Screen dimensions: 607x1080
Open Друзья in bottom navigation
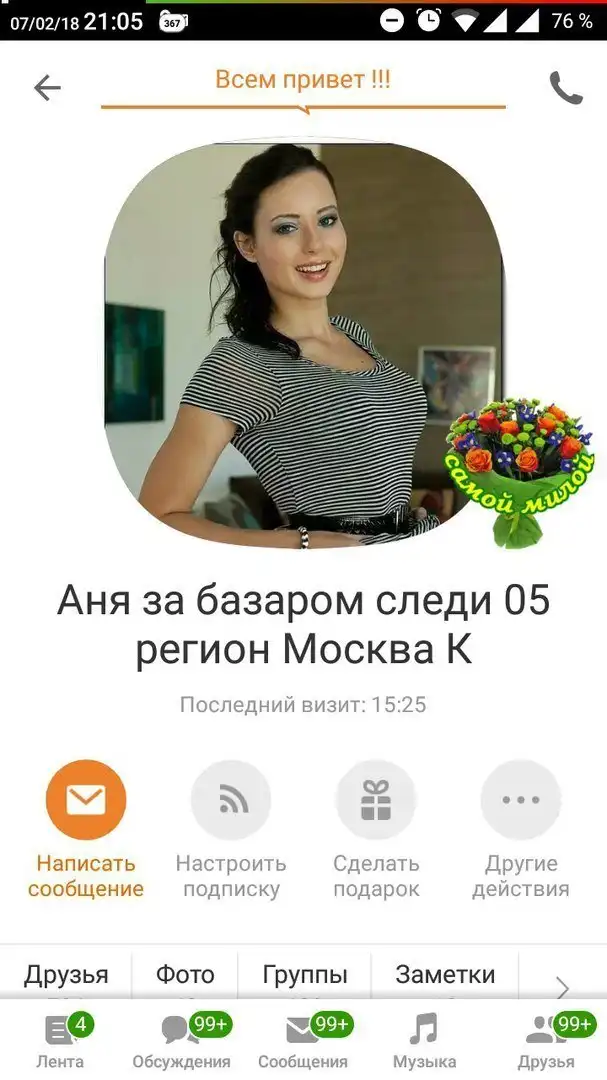pyautogui.click(x=546, y=1042)
